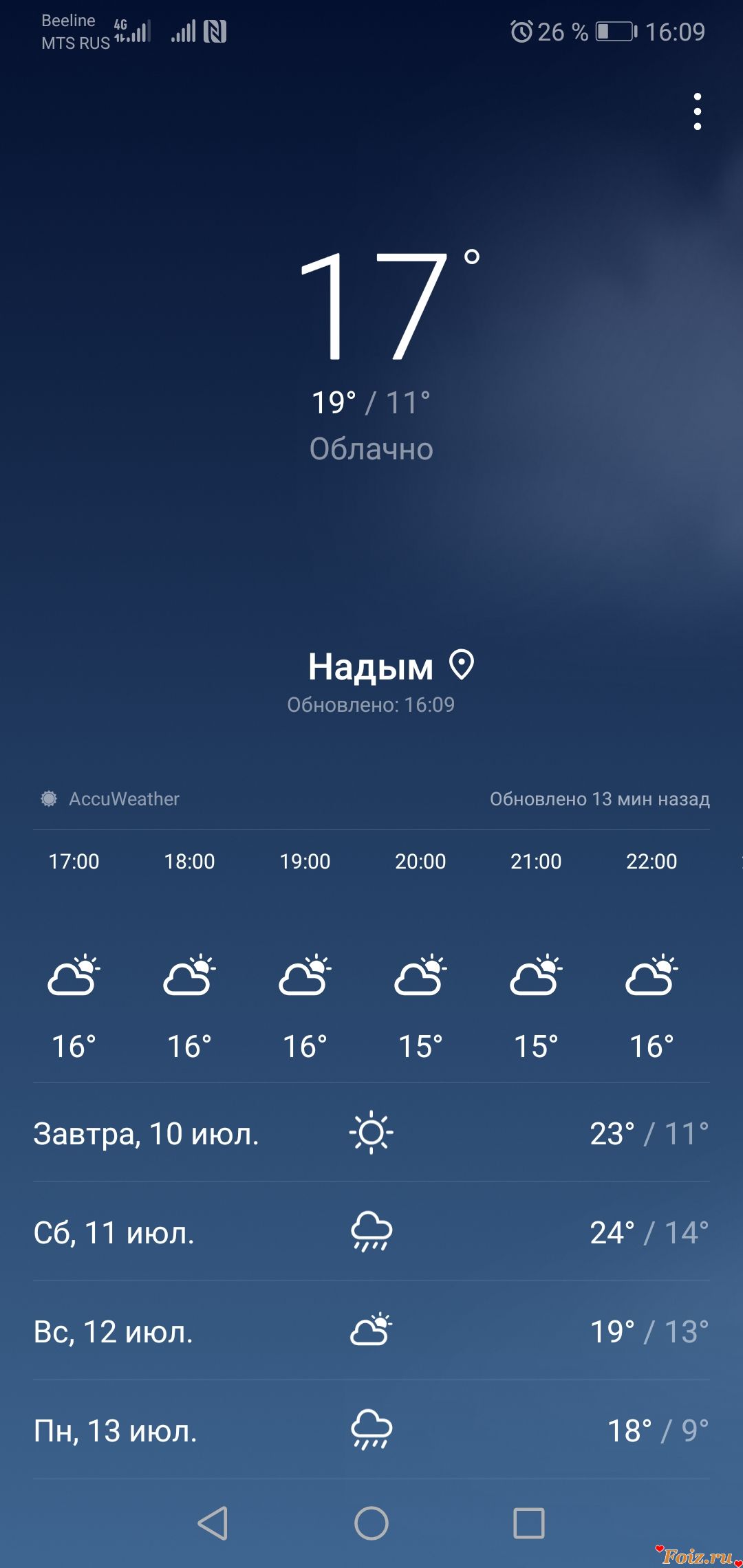Viewport: 743px width, 1568px height.
Task: Go back with the system back button
Action: (213, 1523)
